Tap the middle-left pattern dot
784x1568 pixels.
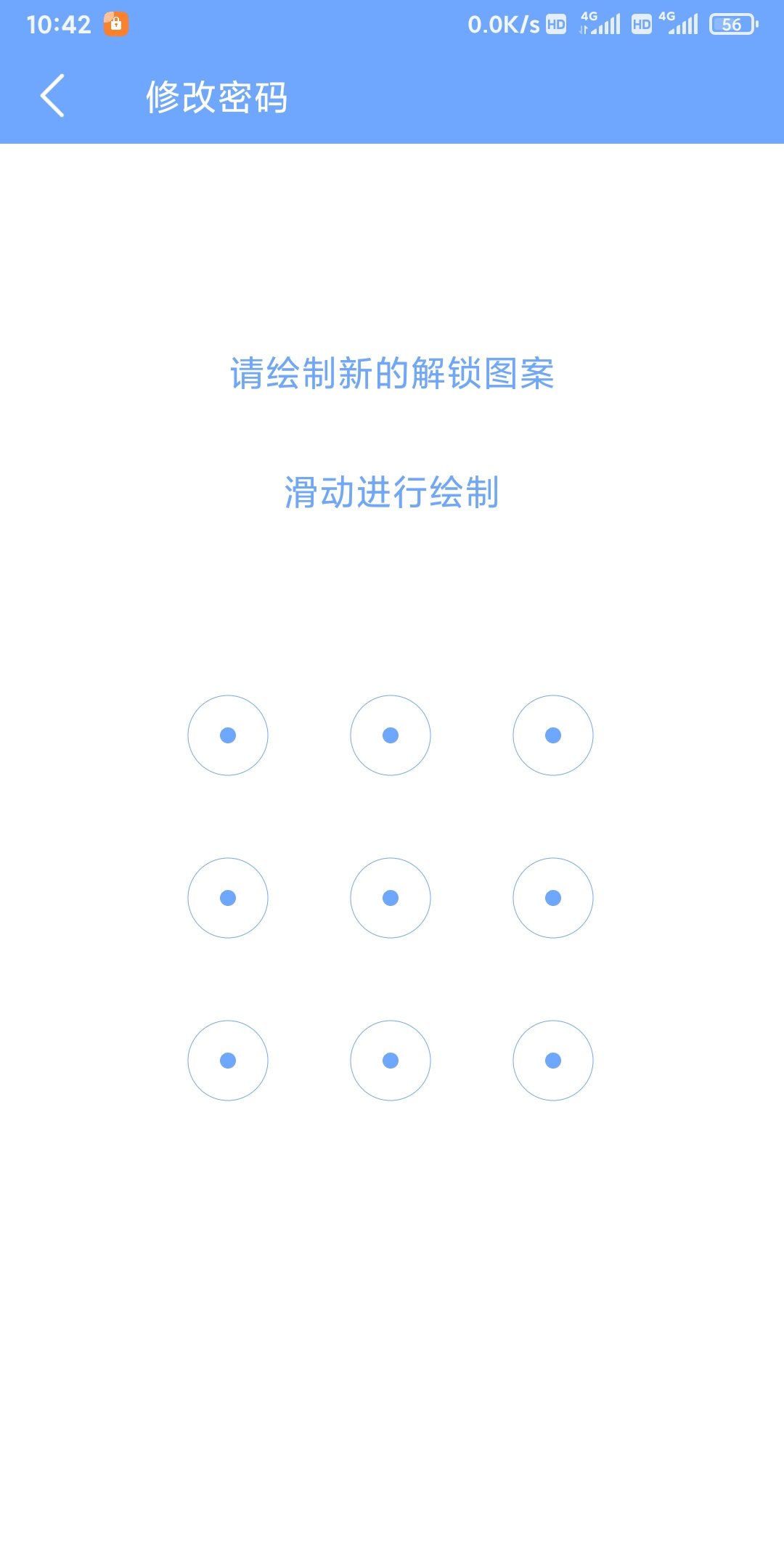(x=228, y=897)
